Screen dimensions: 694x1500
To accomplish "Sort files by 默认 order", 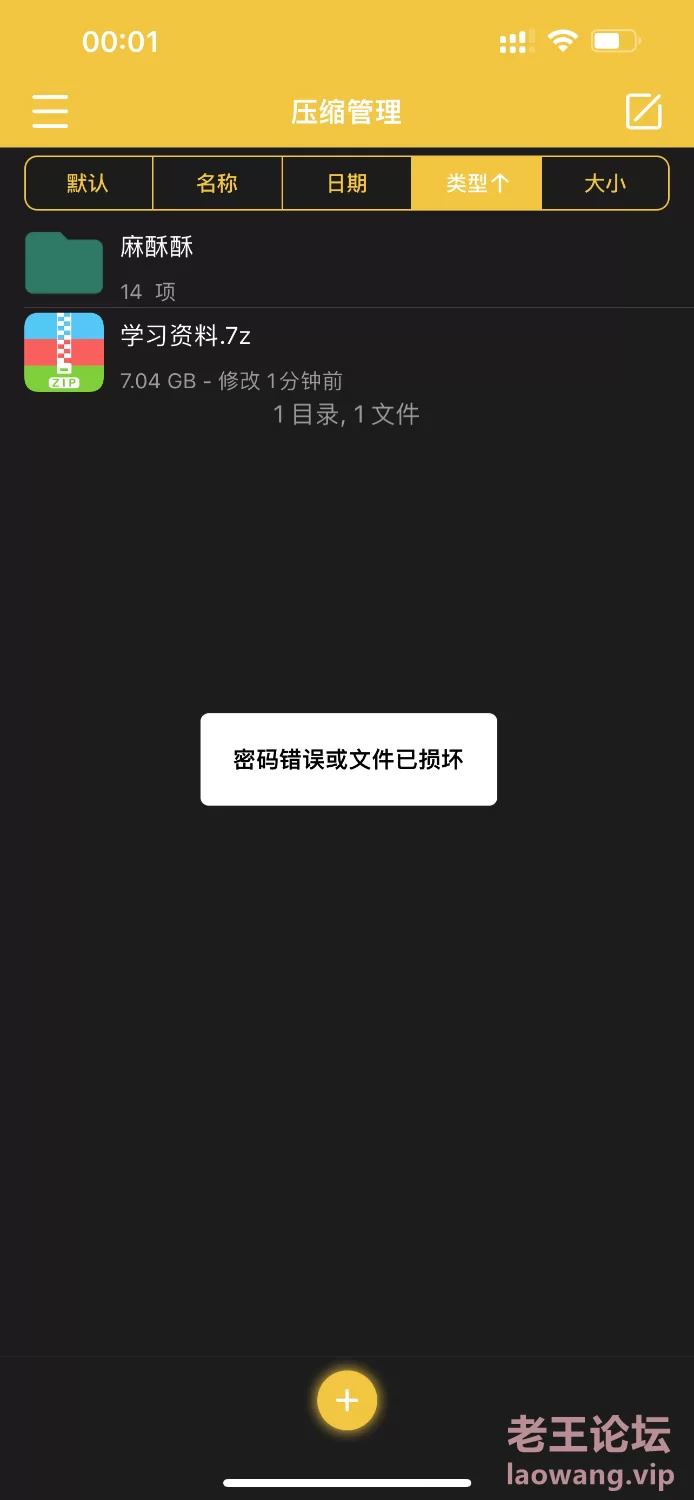I will [x=88, y=183].
